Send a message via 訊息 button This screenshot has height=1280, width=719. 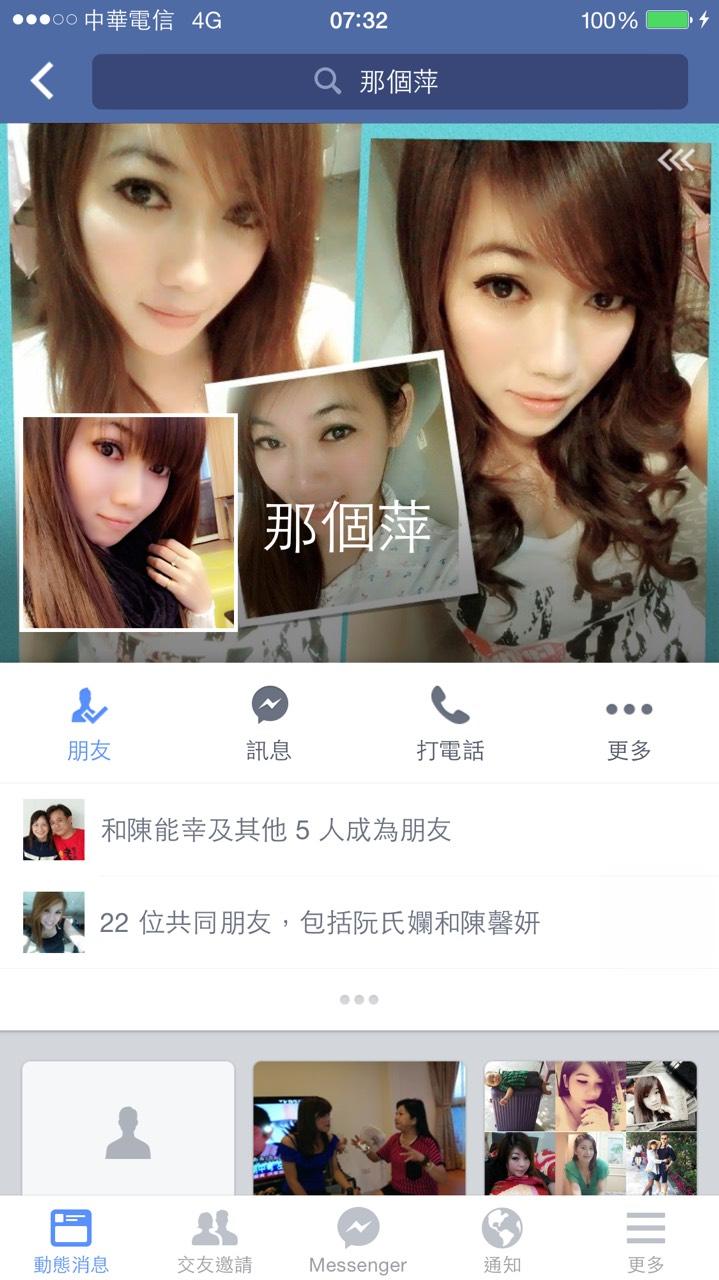269,724
